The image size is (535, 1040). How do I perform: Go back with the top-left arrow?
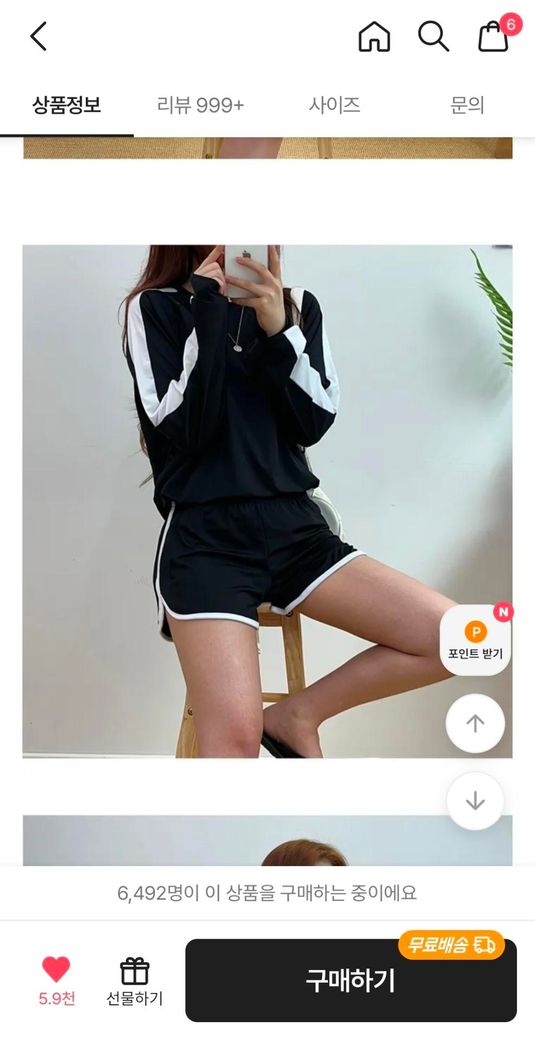38,36
